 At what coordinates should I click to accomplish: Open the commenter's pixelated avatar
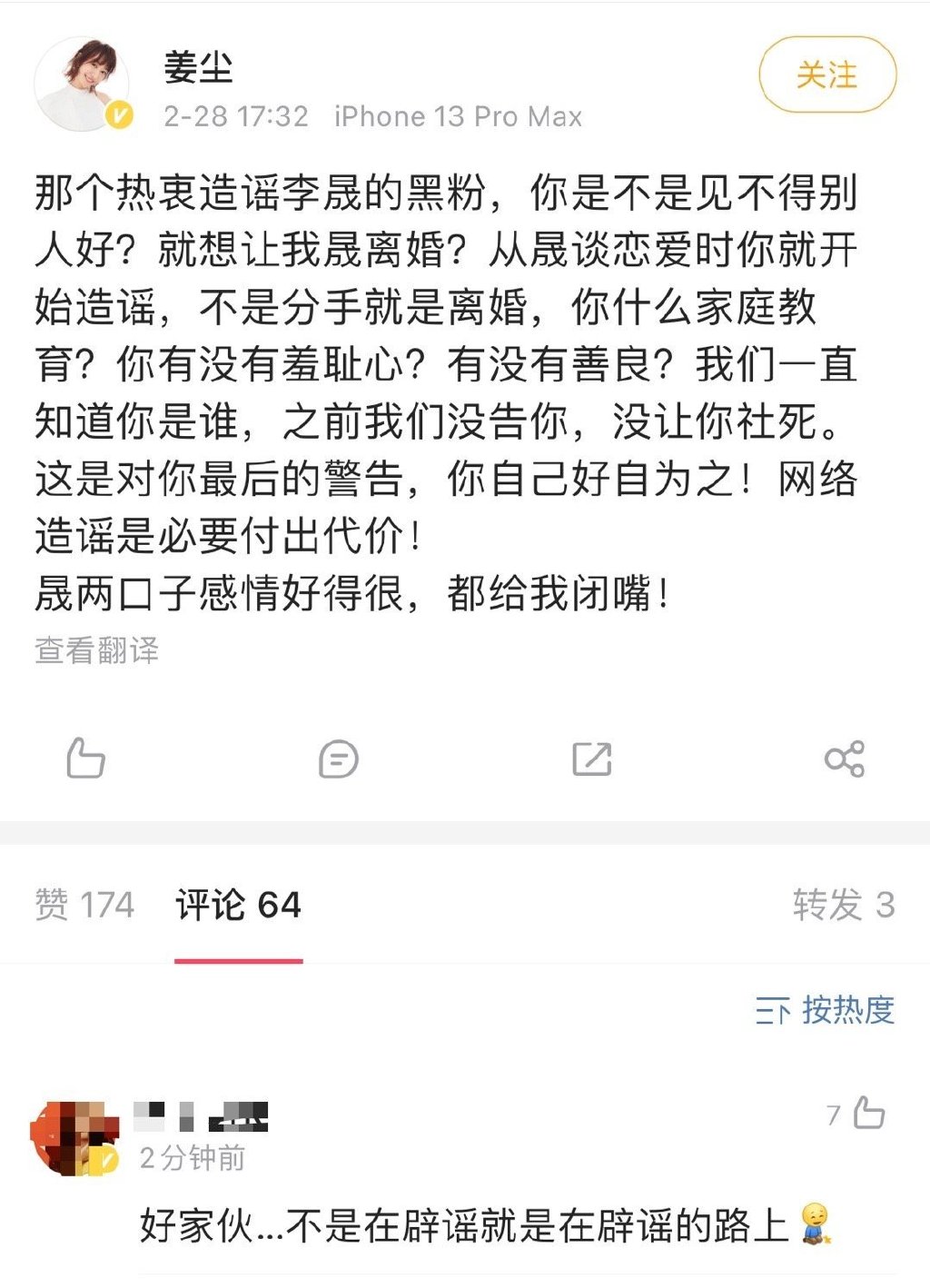pos(74,1137)
